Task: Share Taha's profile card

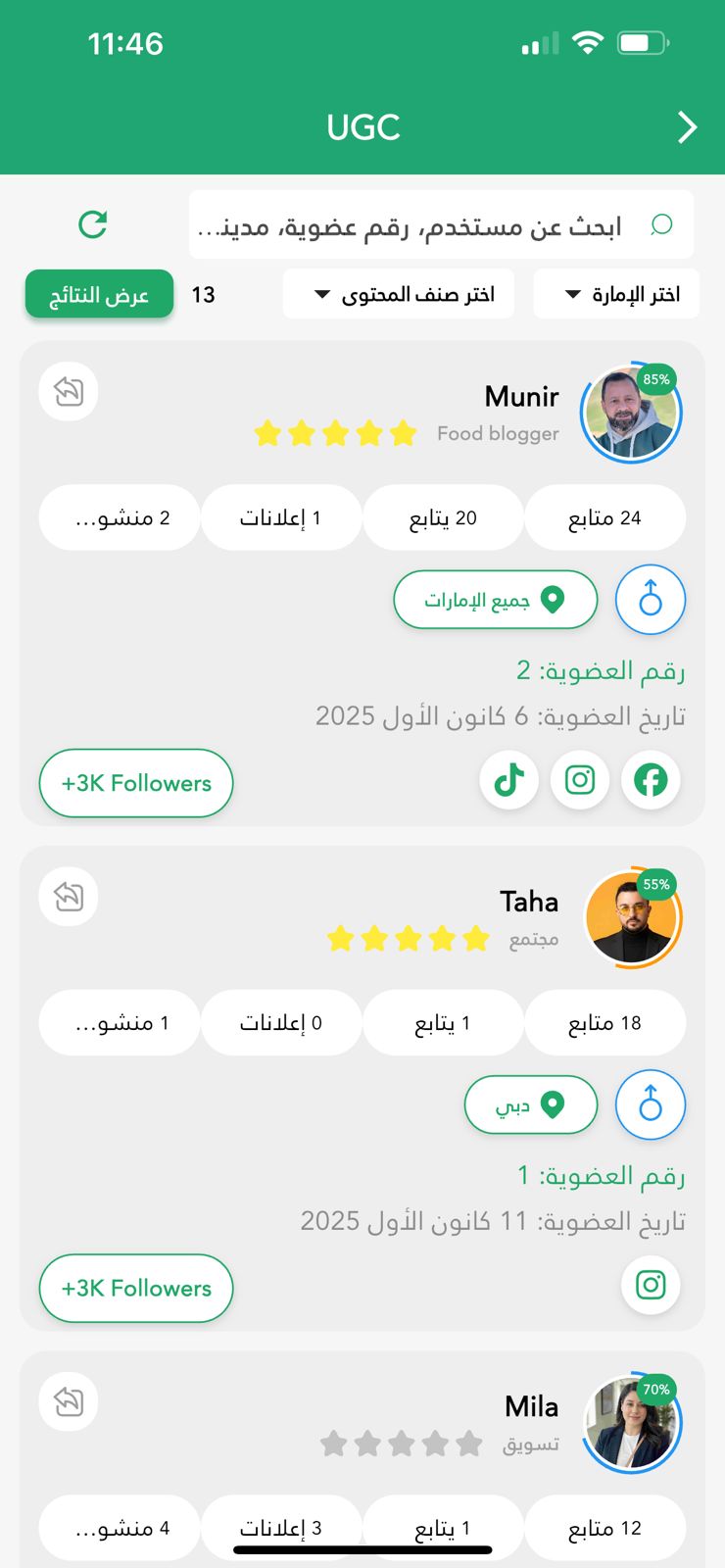Action: pos(69,897)
